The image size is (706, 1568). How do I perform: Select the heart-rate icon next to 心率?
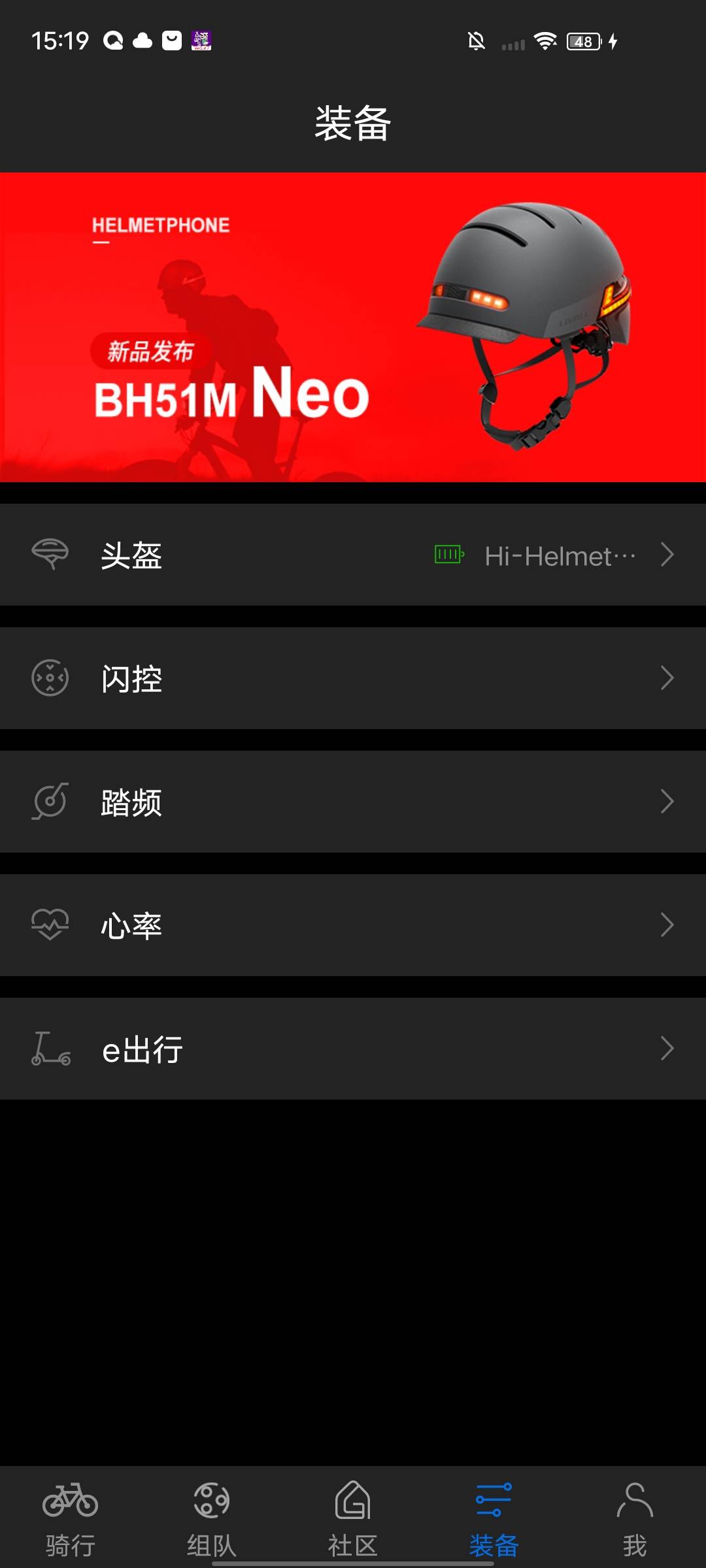[49, 924]
